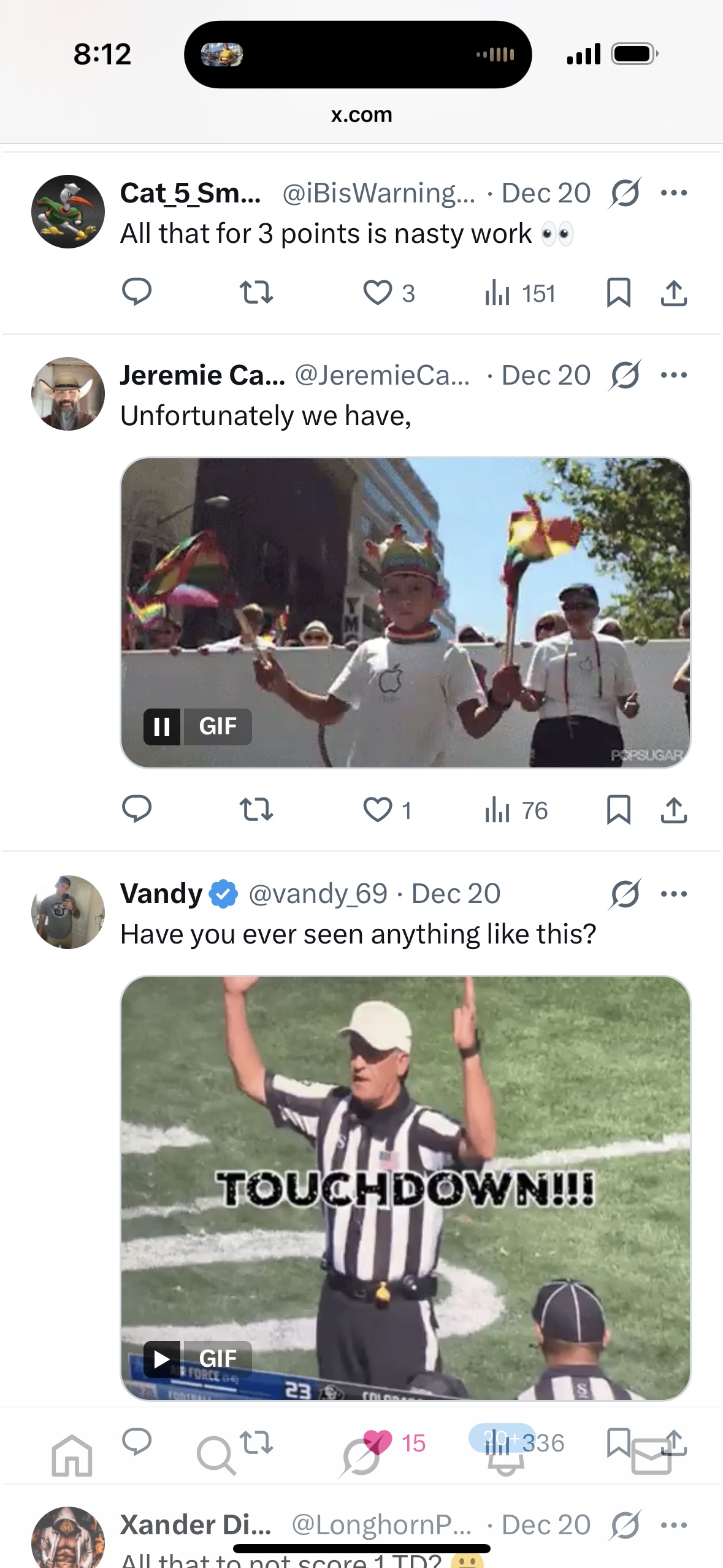The image size is (723, 1568).
Task: Reply to Cat_5_Sm's post
Action: point(137,293)
